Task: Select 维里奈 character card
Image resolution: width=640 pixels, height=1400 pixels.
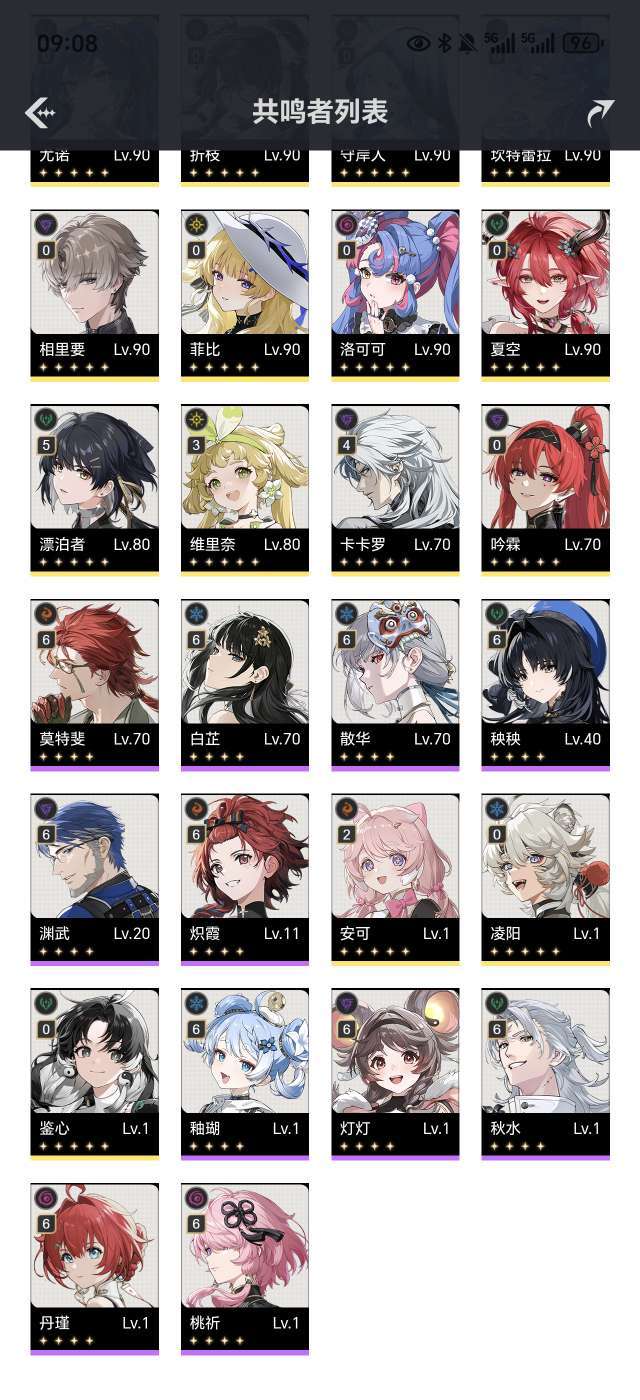Action: (x=245, y=487)
